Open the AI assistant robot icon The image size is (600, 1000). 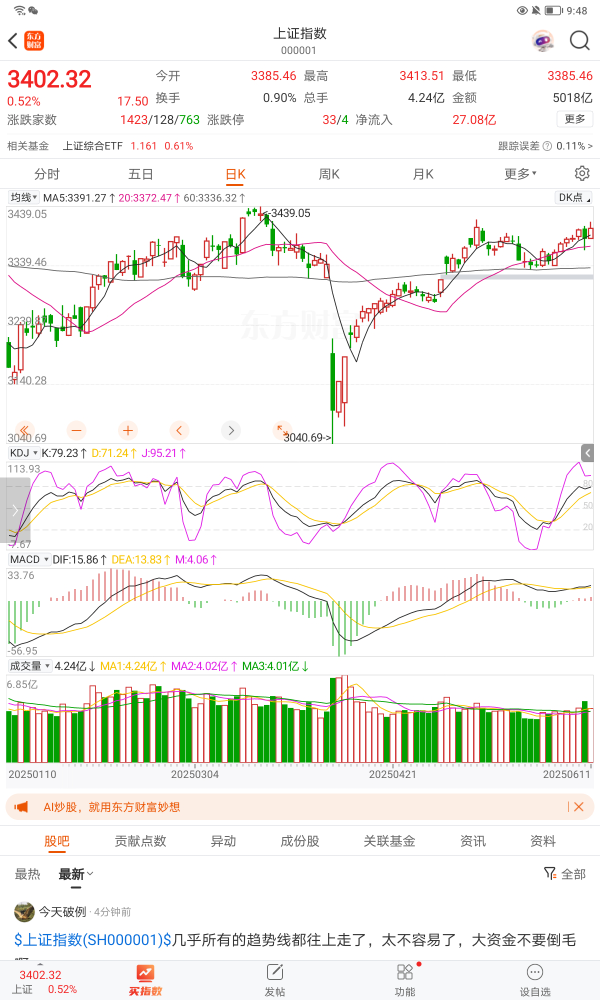pos(542,40)
